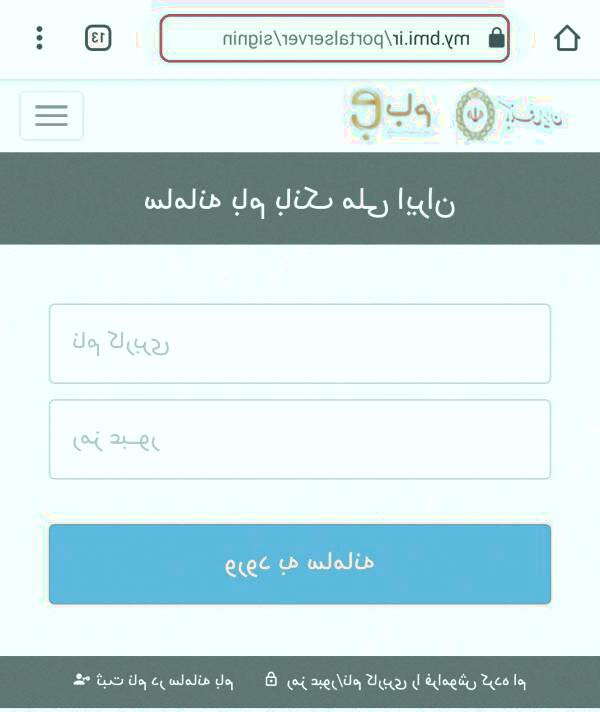Open the site's hamburger menu
This screenshot has height=712, width=600.
[51, 115]
